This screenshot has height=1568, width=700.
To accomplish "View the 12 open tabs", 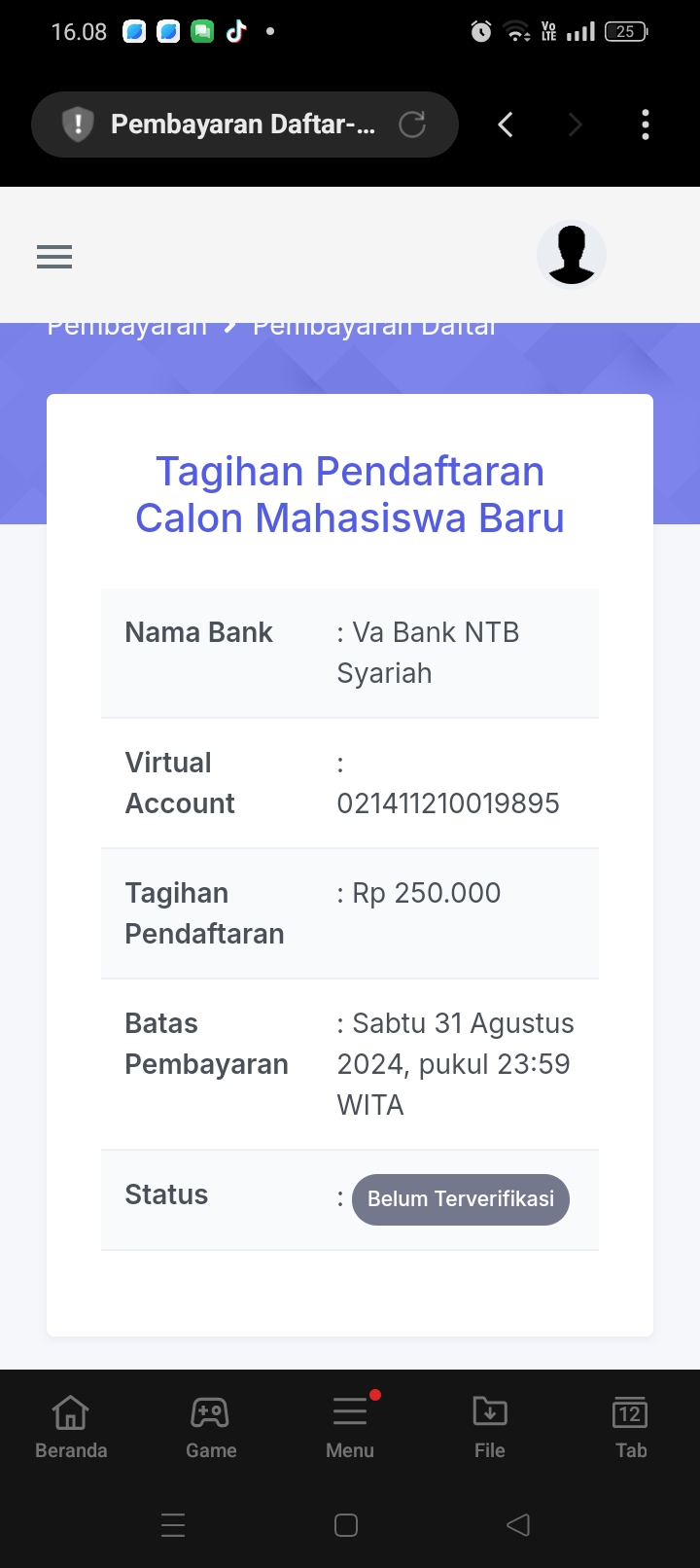I will 630,1426.
